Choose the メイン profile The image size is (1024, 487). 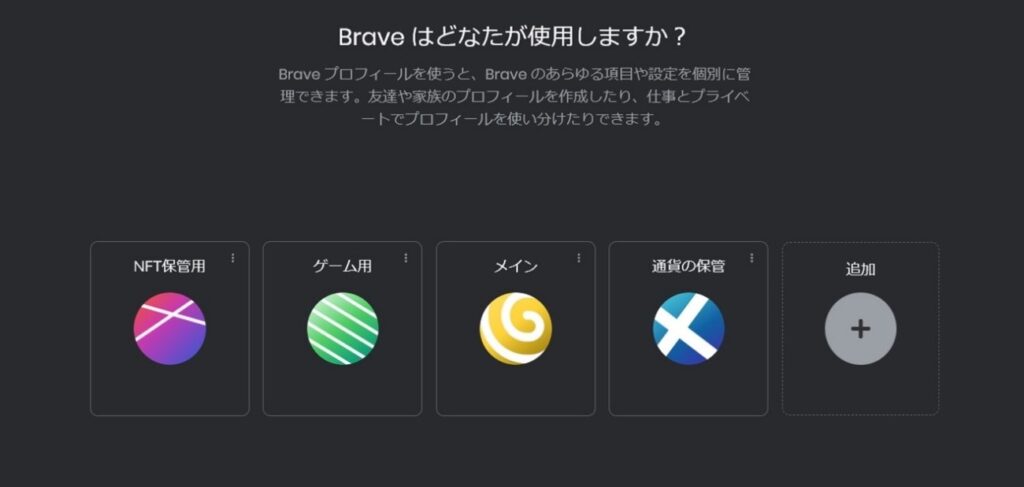coord(515,329)
